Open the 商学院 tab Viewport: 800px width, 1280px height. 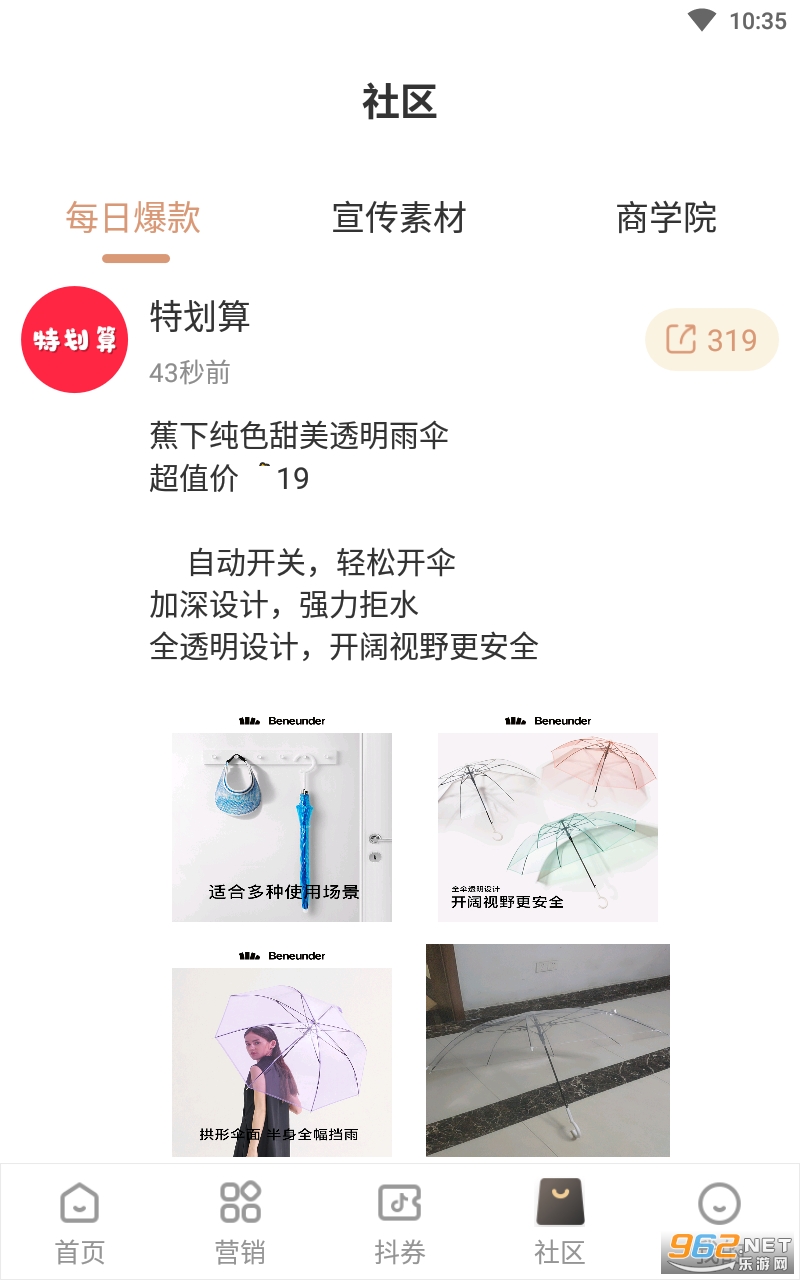point(666,217)
